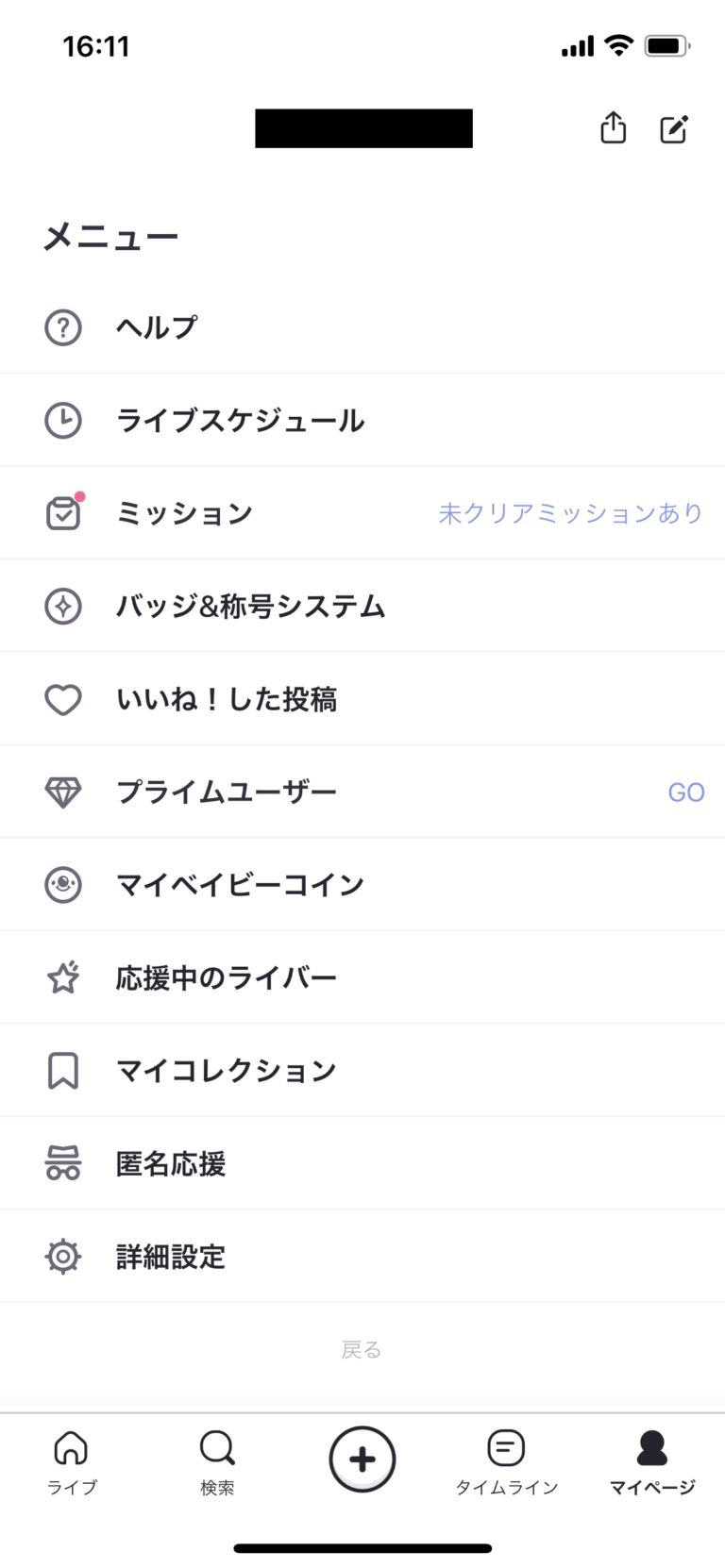This screenshot has height=1568, width=725.
Task: Switch to the タイムライン tab
Action: pos(507,1462)
